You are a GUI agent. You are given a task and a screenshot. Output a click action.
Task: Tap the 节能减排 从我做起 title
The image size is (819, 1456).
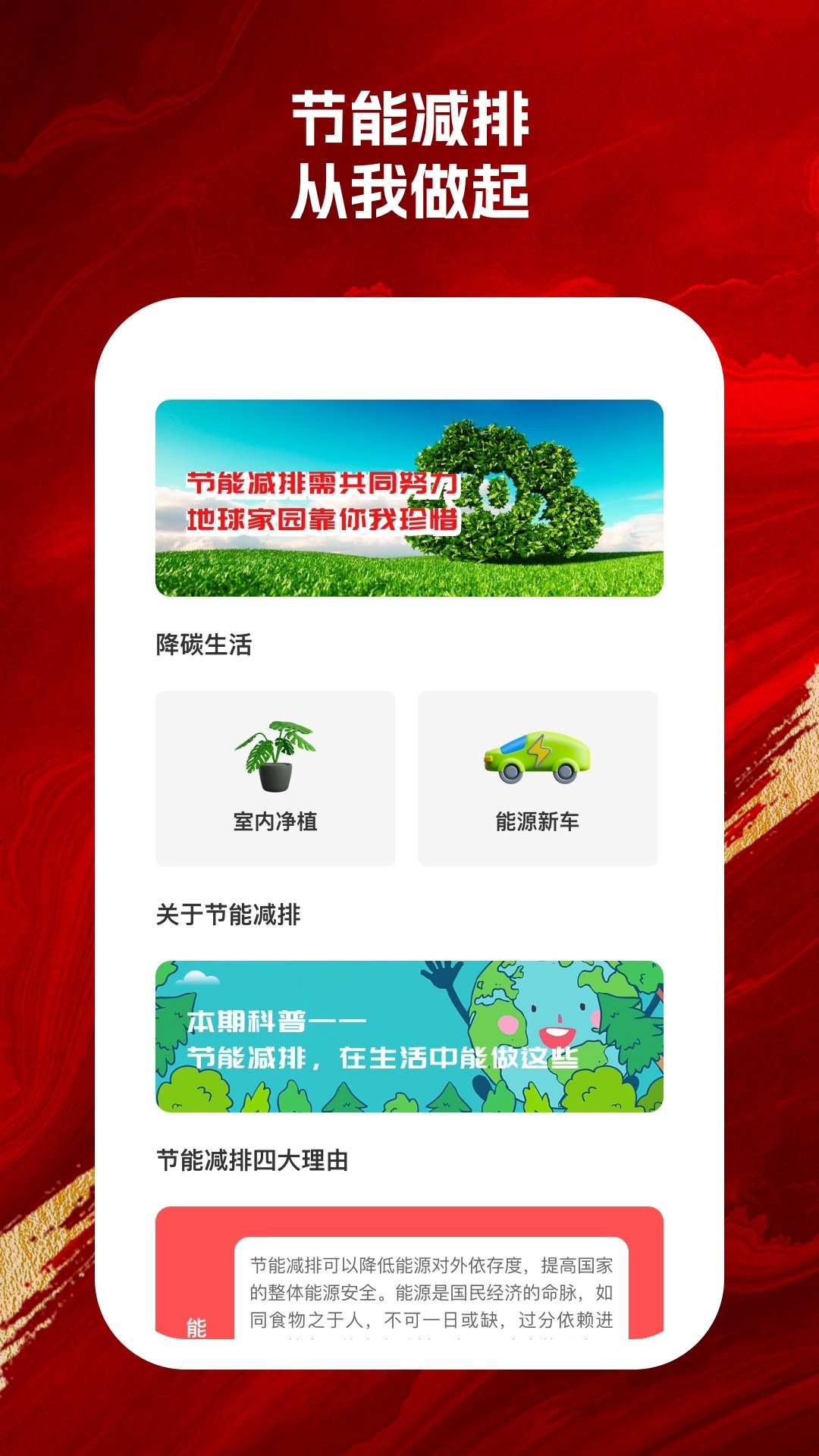pyautogui.click(x=409, y=152)
